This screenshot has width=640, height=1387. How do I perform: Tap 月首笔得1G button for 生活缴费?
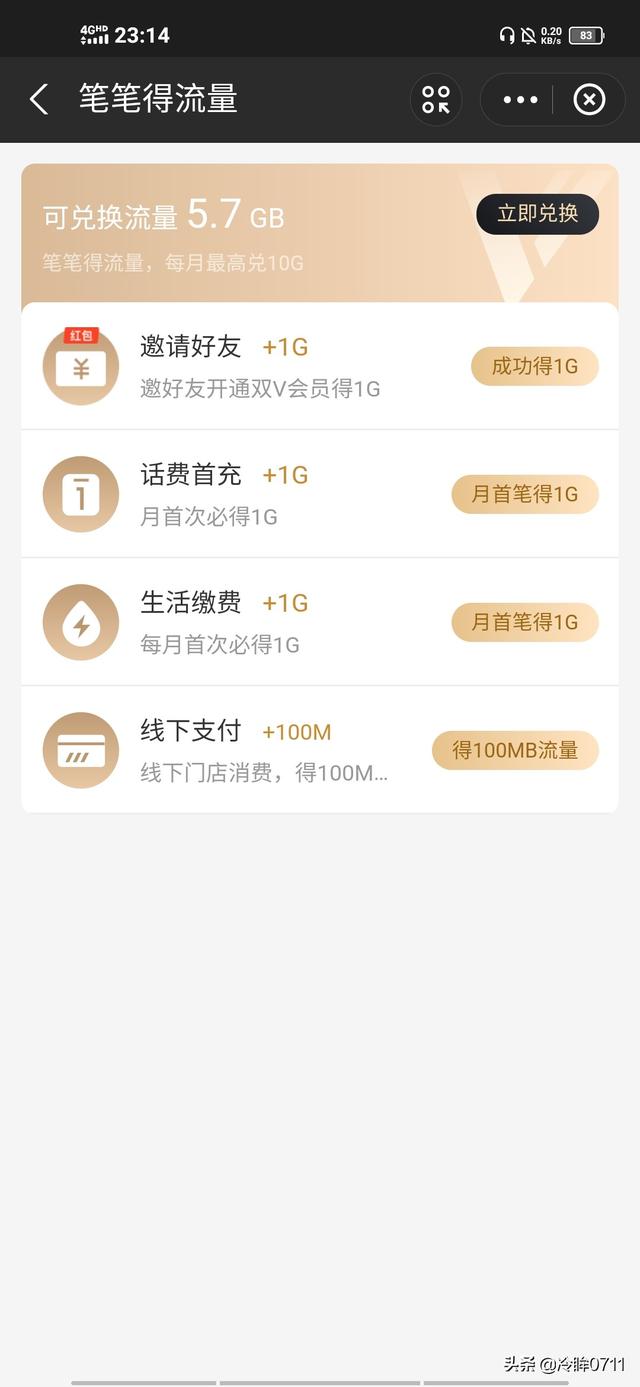(525, 622)
